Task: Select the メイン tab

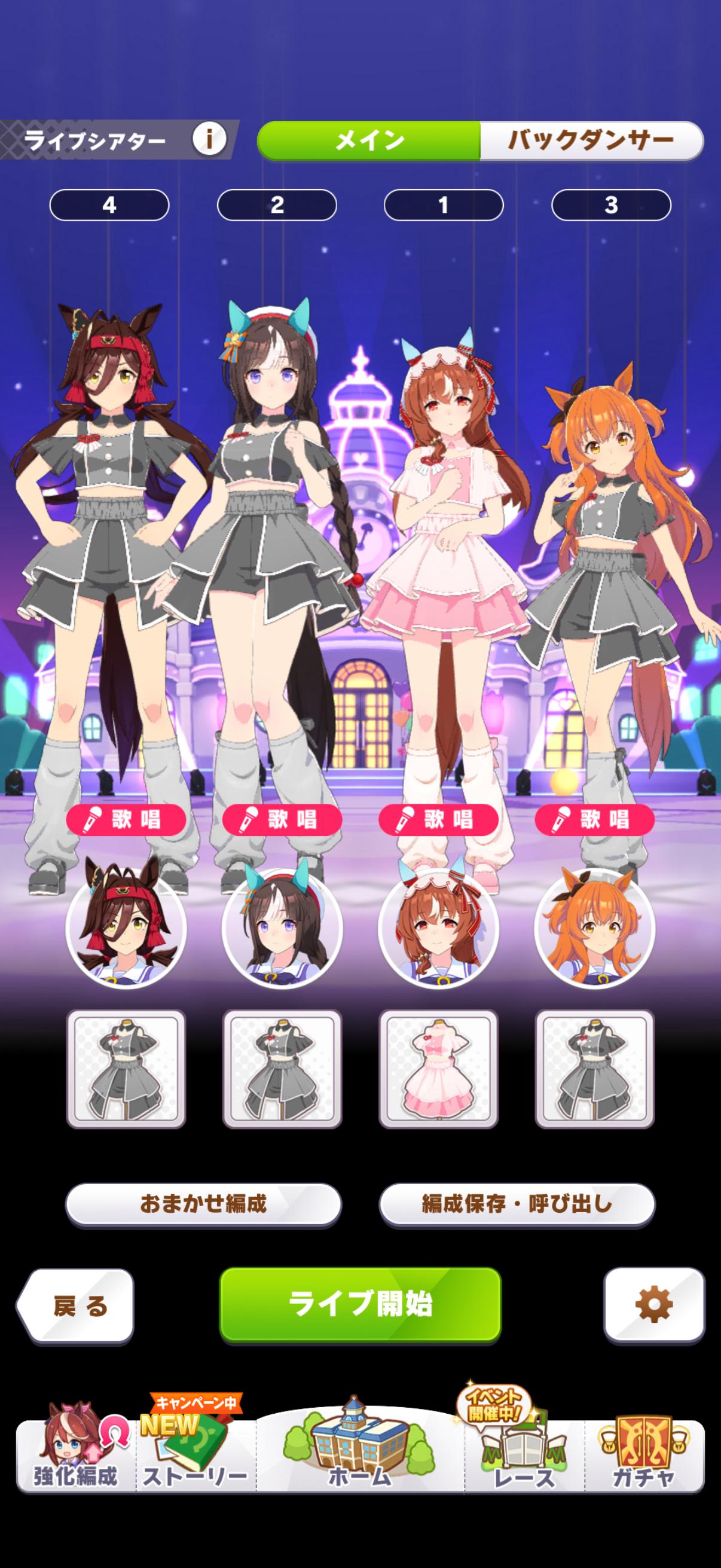Action: pos(369,141)
